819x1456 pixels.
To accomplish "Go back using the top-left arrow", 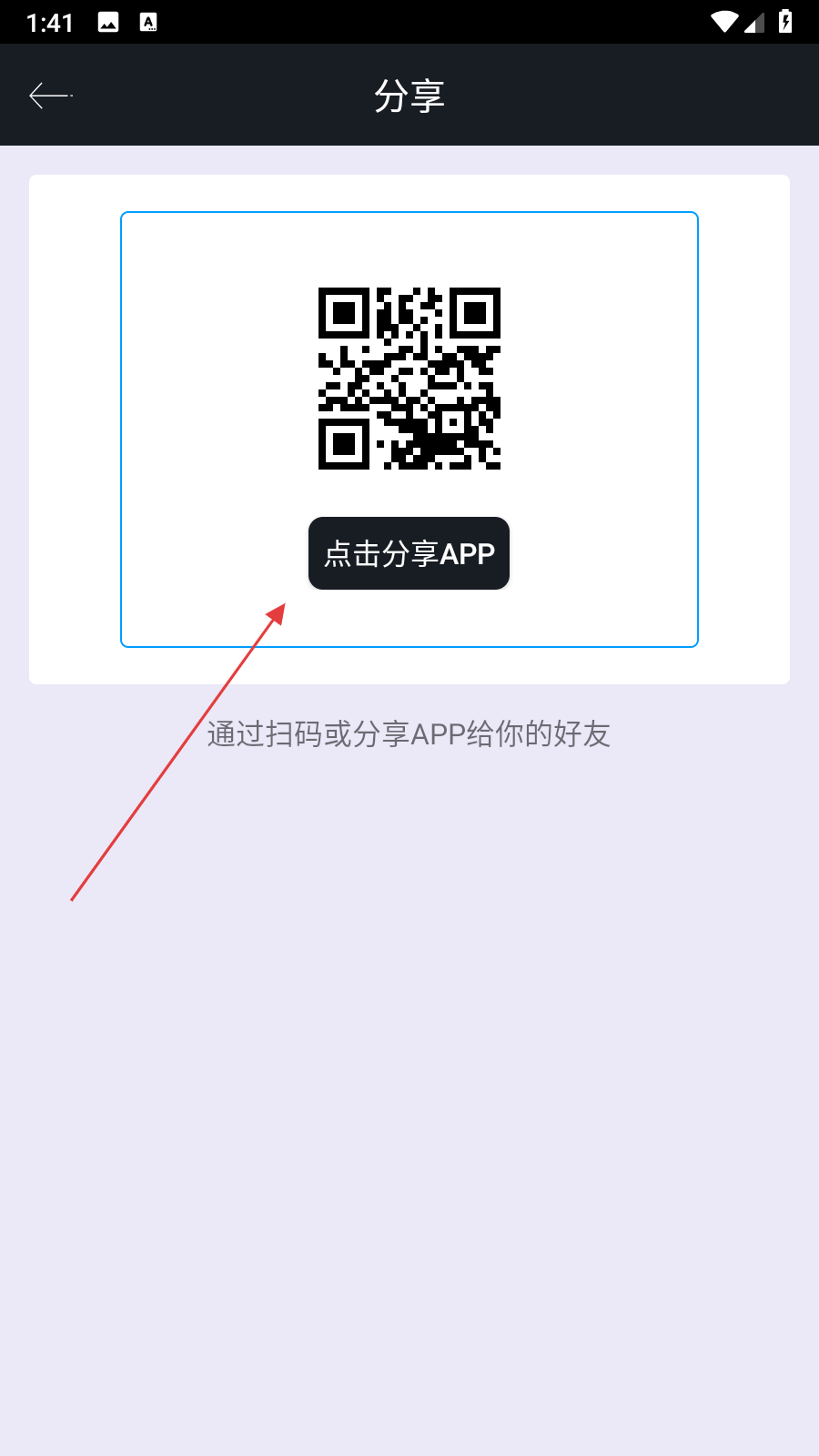I will 50,96.
